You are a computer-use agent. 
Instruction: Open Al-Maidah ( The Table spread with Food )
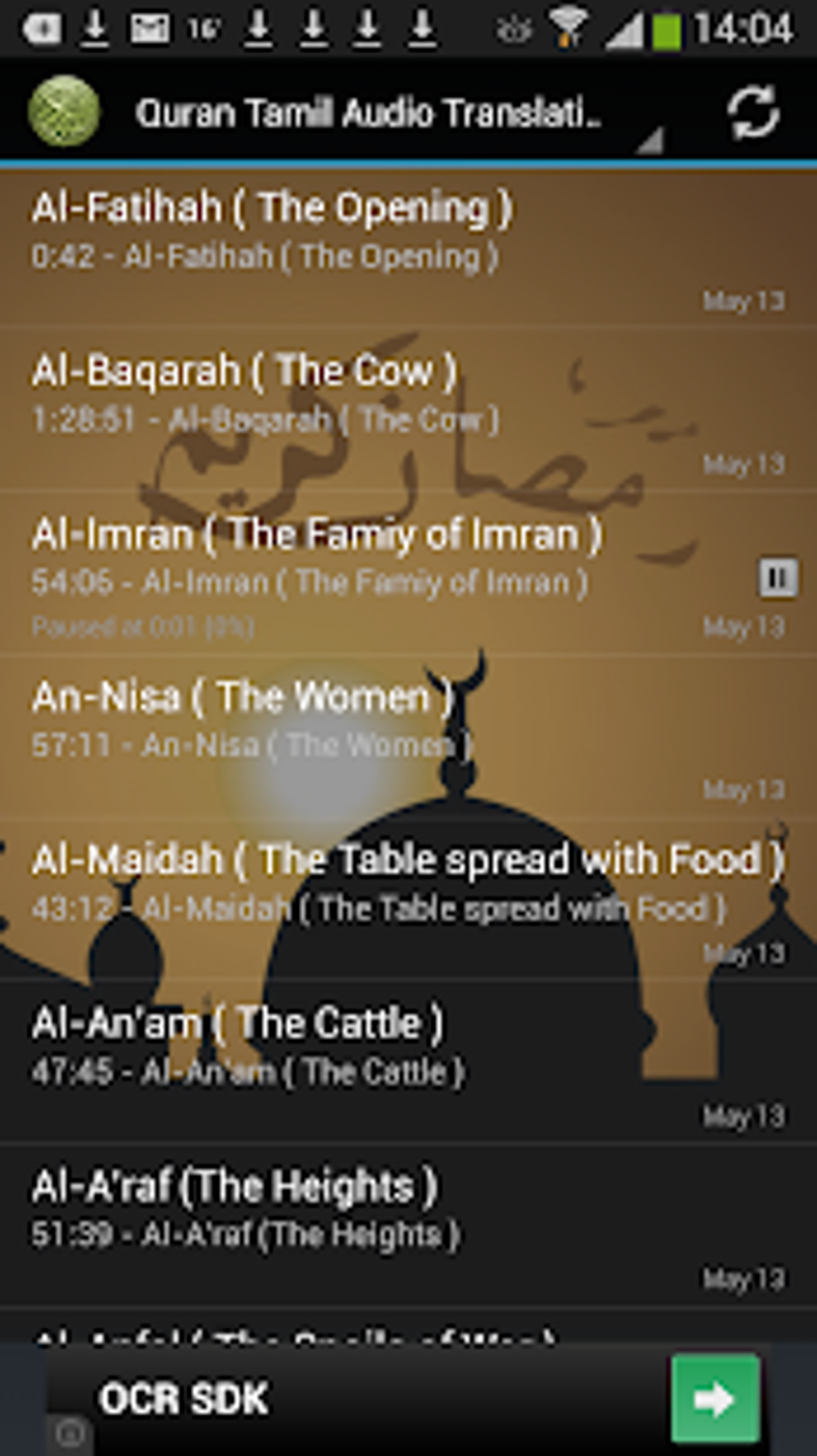point(408,899)
